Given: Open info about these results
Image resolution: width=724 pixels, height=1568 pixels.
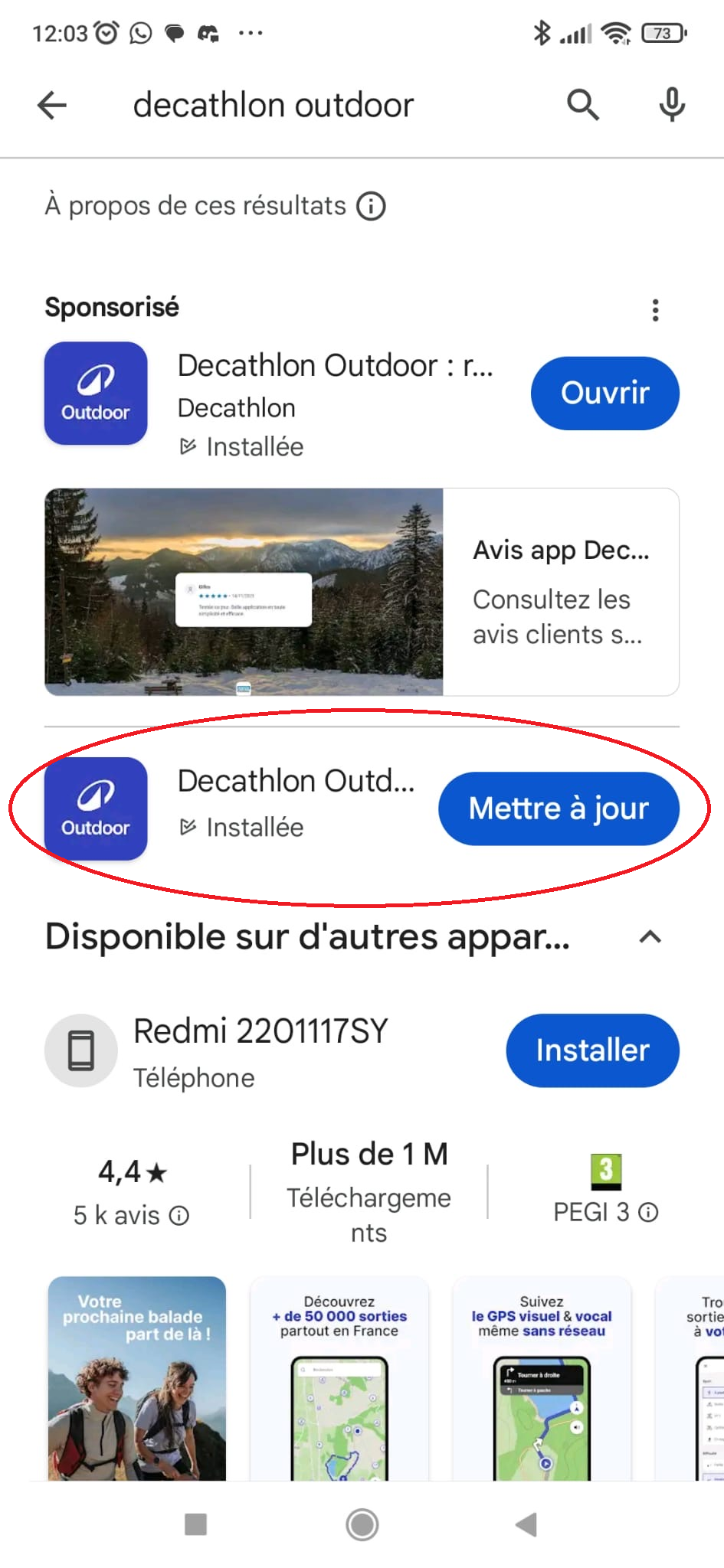Looking at the screenshot, I should pos(371,206).
